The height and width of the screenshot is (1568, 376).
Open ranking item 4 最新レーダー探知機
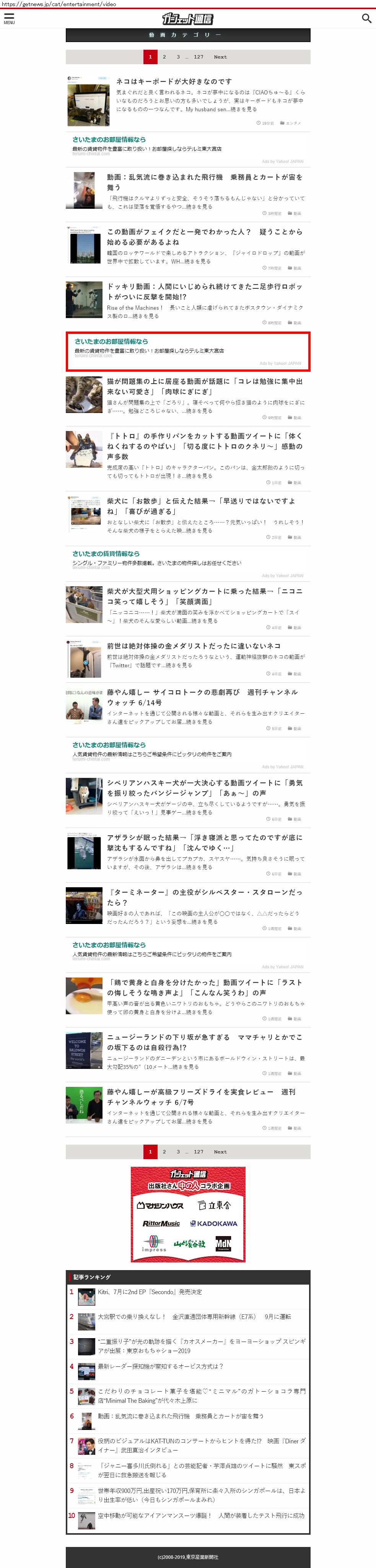161,1366
